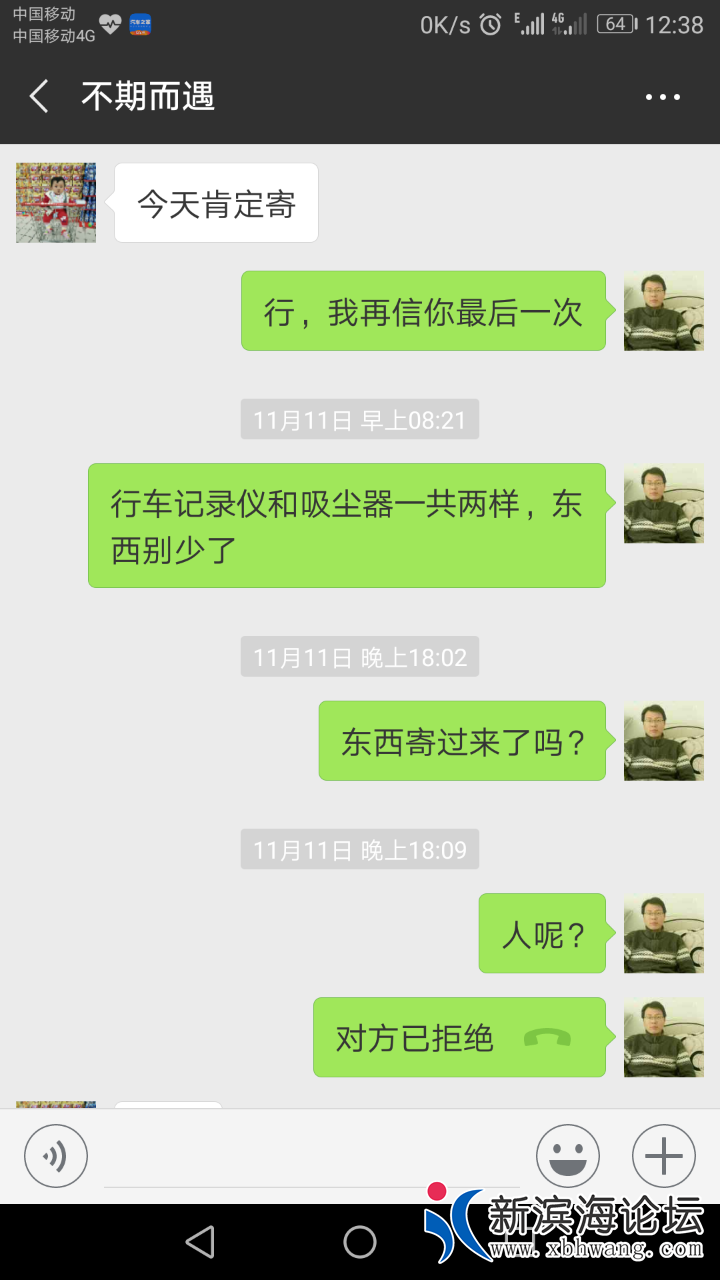
Task: Tap the system back navigation button
Action: click(x=201, y=1242)
